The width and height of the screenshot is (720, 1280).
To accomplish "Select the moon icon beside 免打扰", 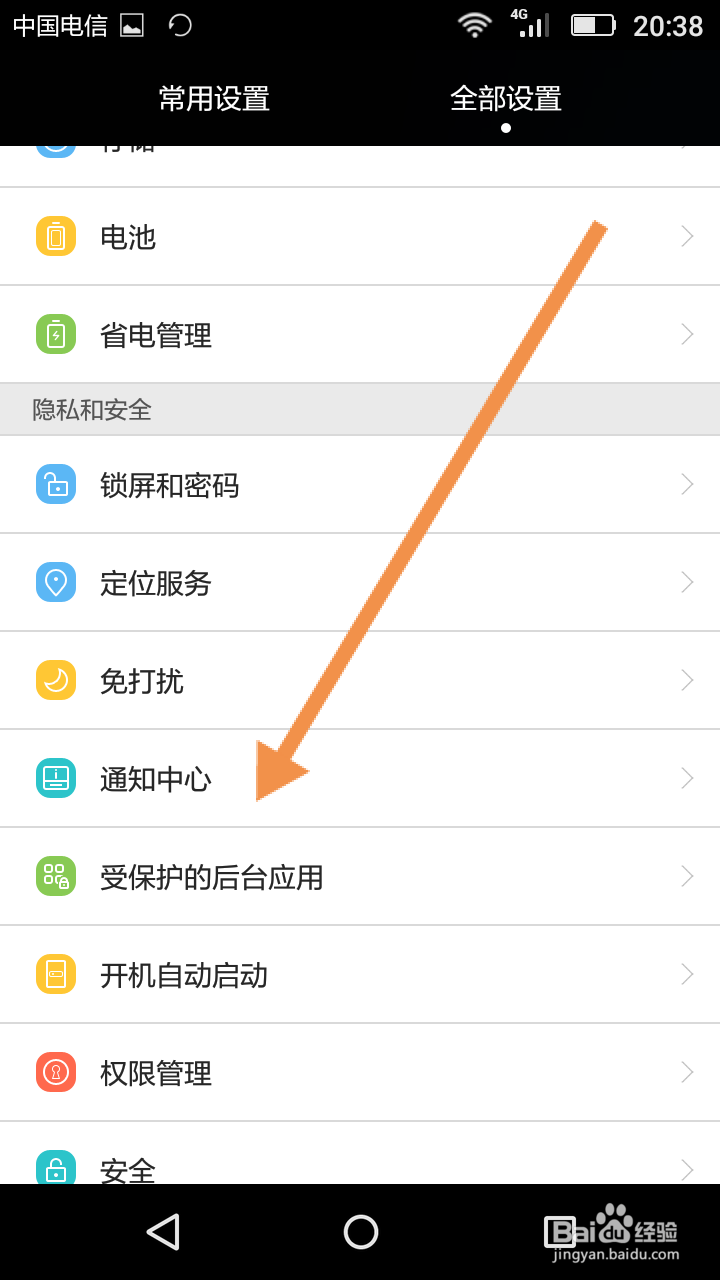I will pyautogui.click(x=55, y=680).
